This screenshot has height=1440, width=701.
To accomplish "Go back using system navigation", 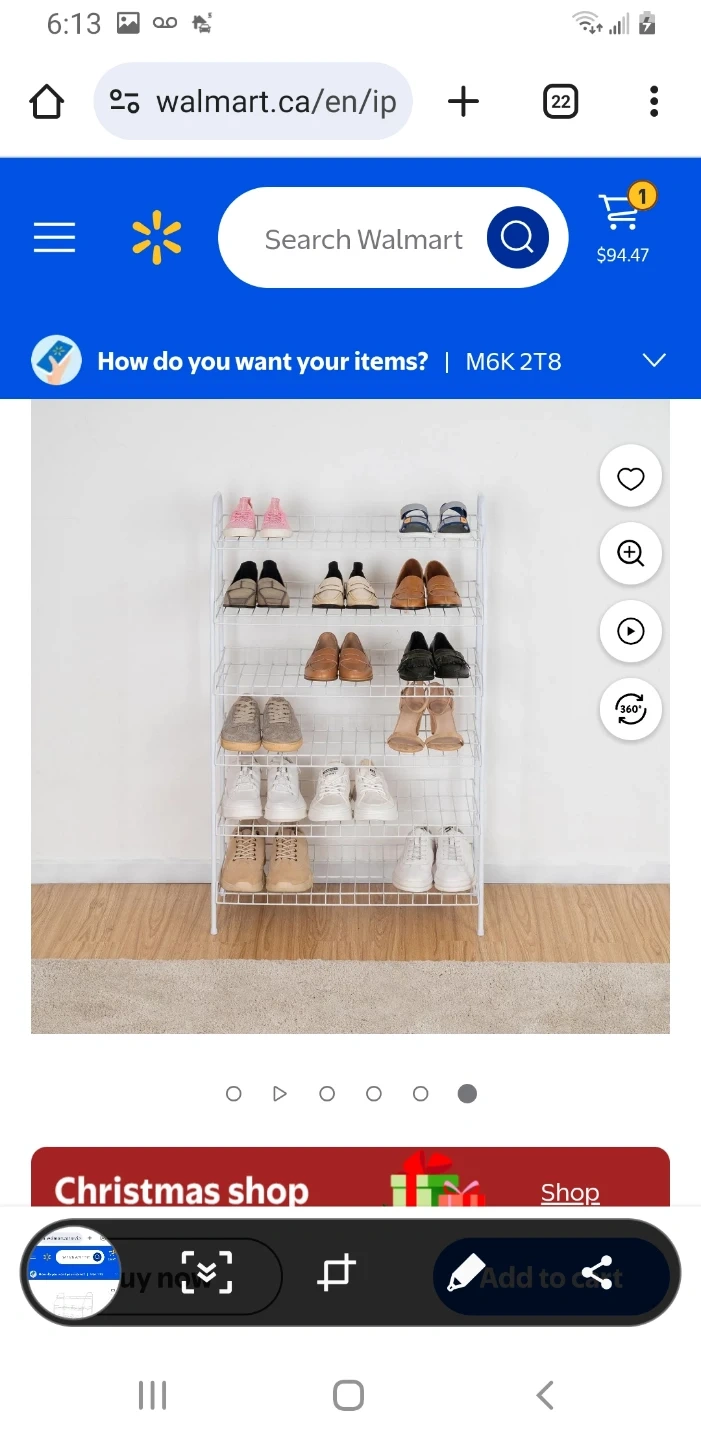I will click(545, 1395).
